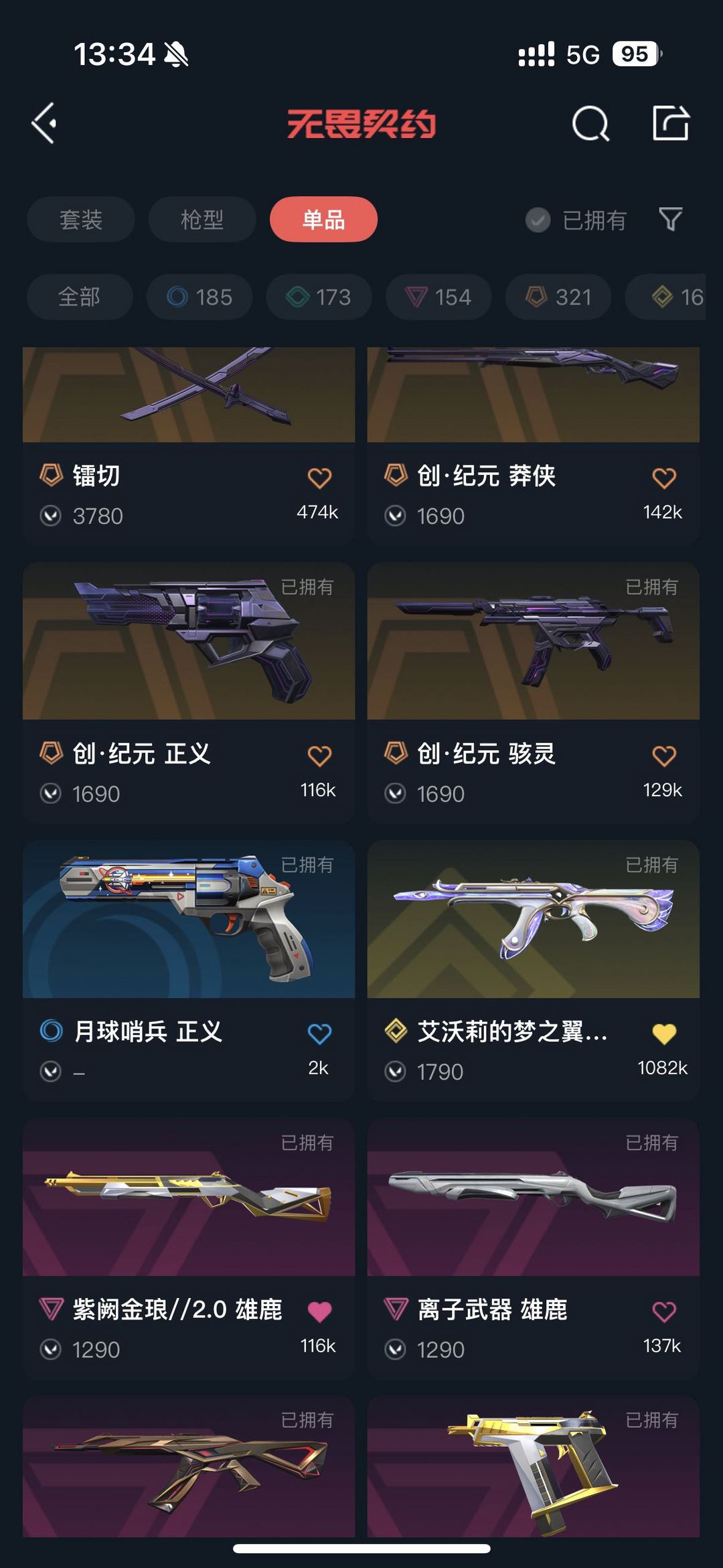The image size is (723, 1568).
Task: Unlike the 艾沃莉的梦之翼 skin
Action: [664, 1034]
